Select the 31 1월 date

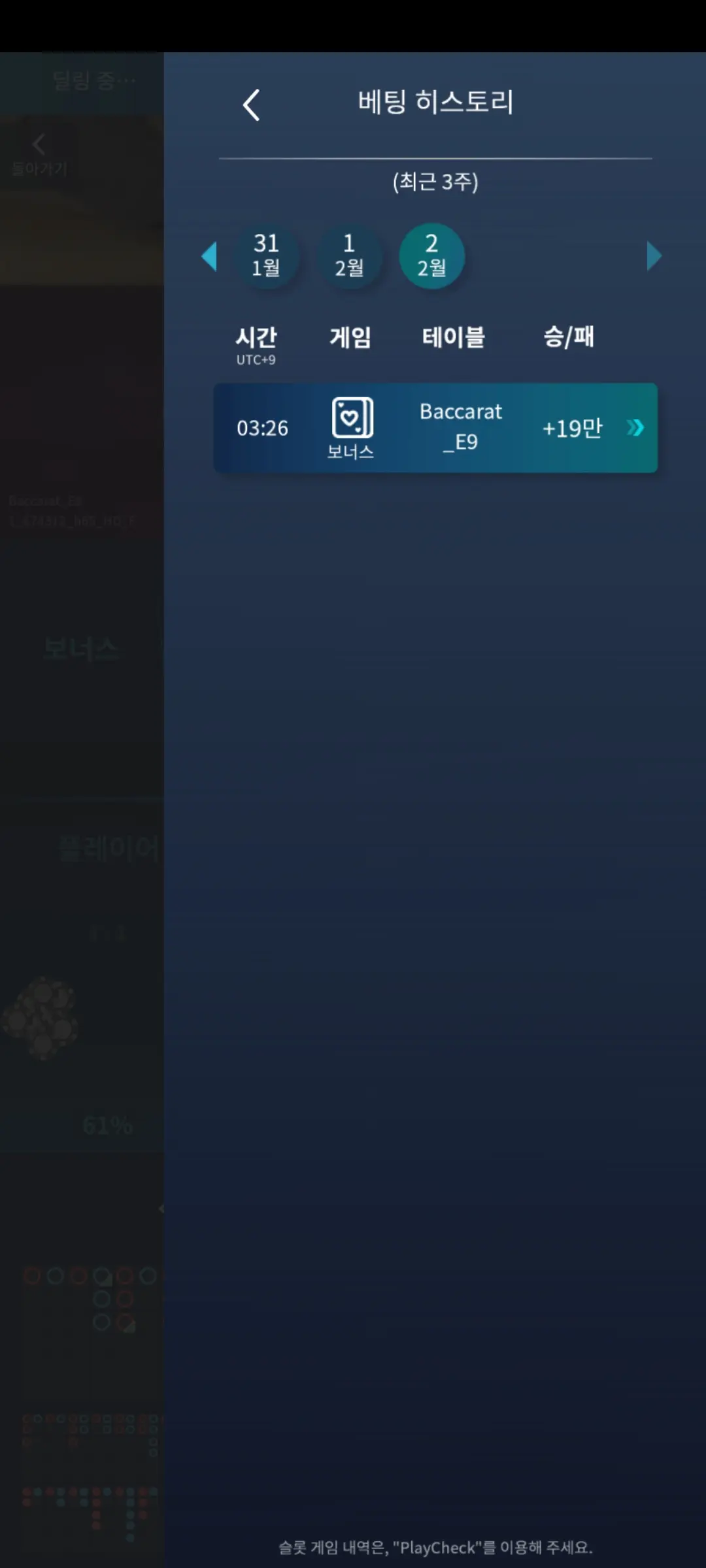[x=266, y=255]
